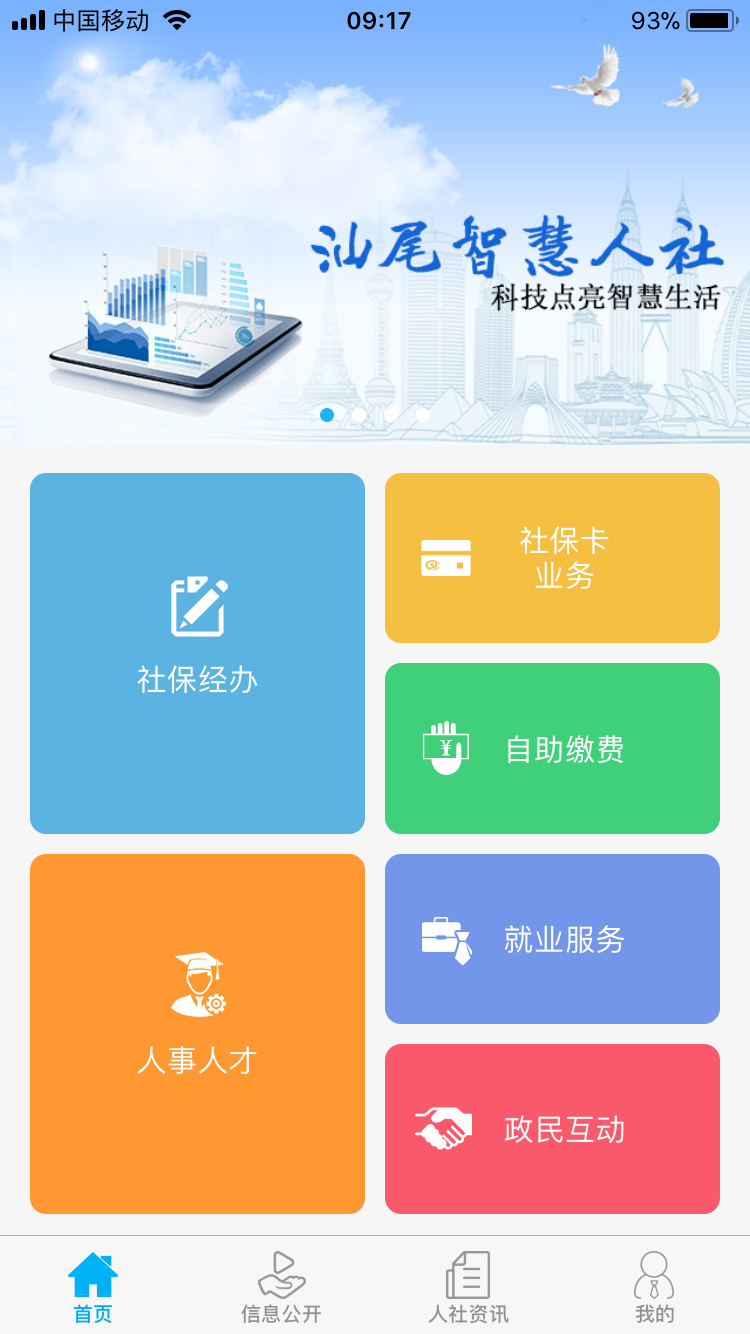Switch to the 人社资讯 tab
750x1334 pixels.
tap(468, 1288)
